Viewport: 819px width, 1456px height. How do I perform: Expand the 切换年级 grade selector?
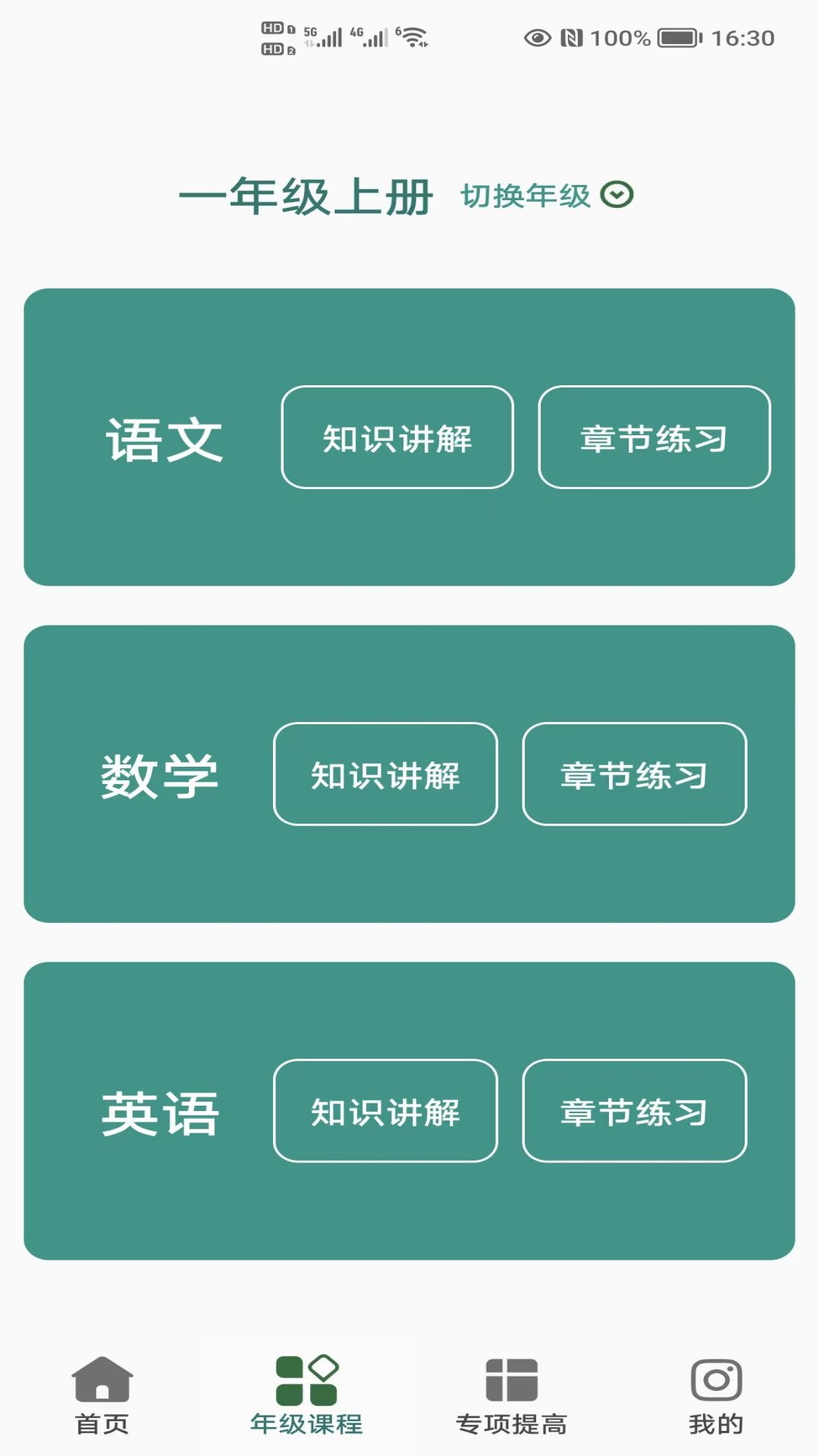[526, 196]
